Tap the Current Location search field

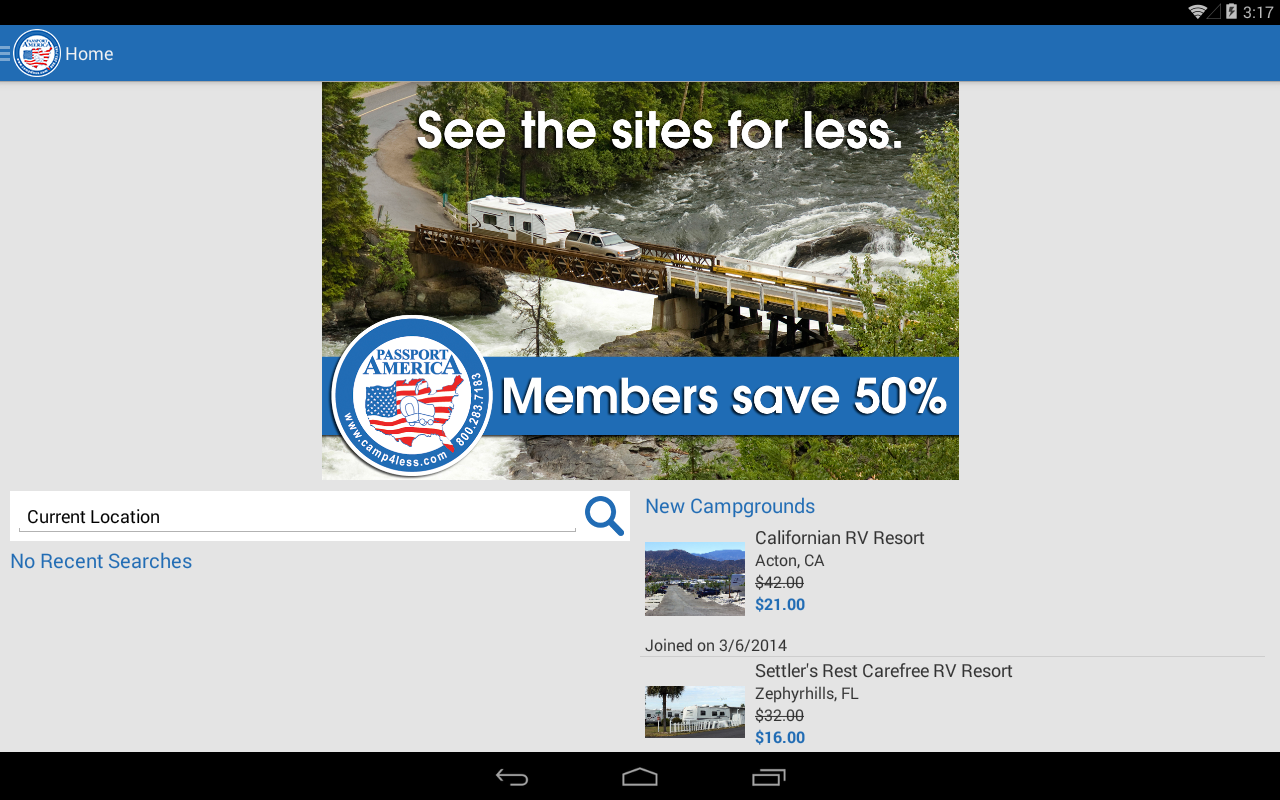[x=297, y=517]
